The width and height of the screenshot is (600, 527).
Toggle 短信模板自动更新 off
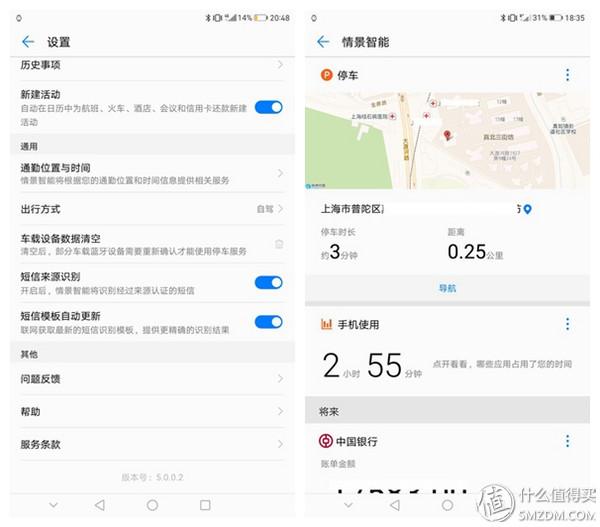pyautogui.click(x=268, y=321)
